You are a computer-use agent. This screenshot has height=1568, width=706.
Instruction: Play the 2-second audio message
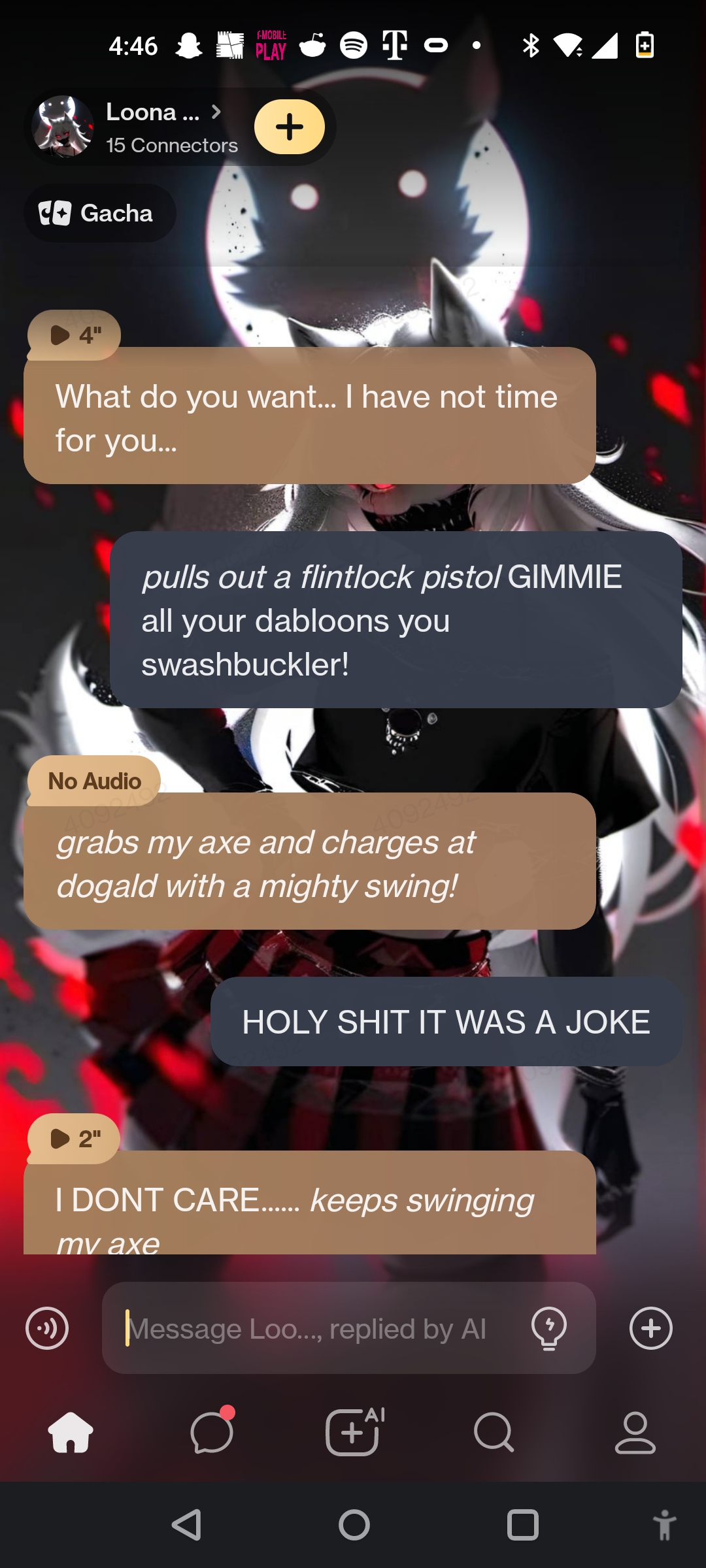(x=73, y=1139)
